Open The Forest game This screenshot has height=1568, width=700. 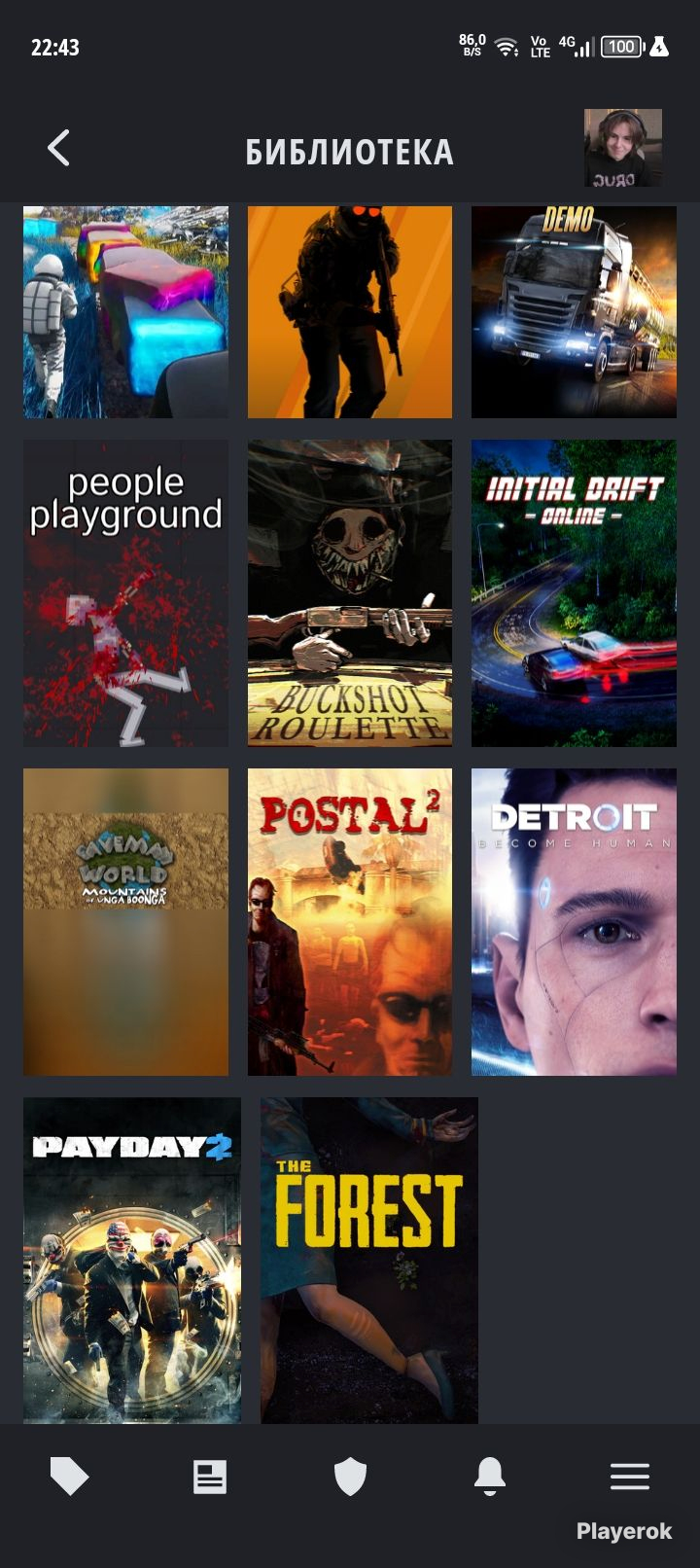click(x=369, y=1260)
